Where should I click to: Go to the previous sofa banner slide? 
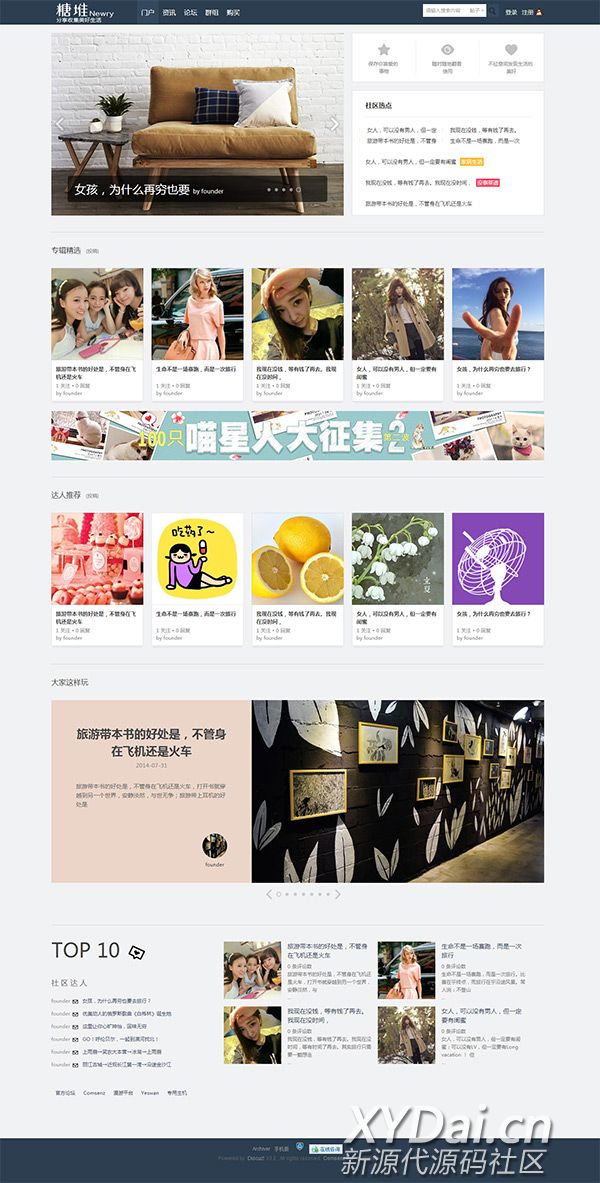pyautogui.click(x=60, y=124)
